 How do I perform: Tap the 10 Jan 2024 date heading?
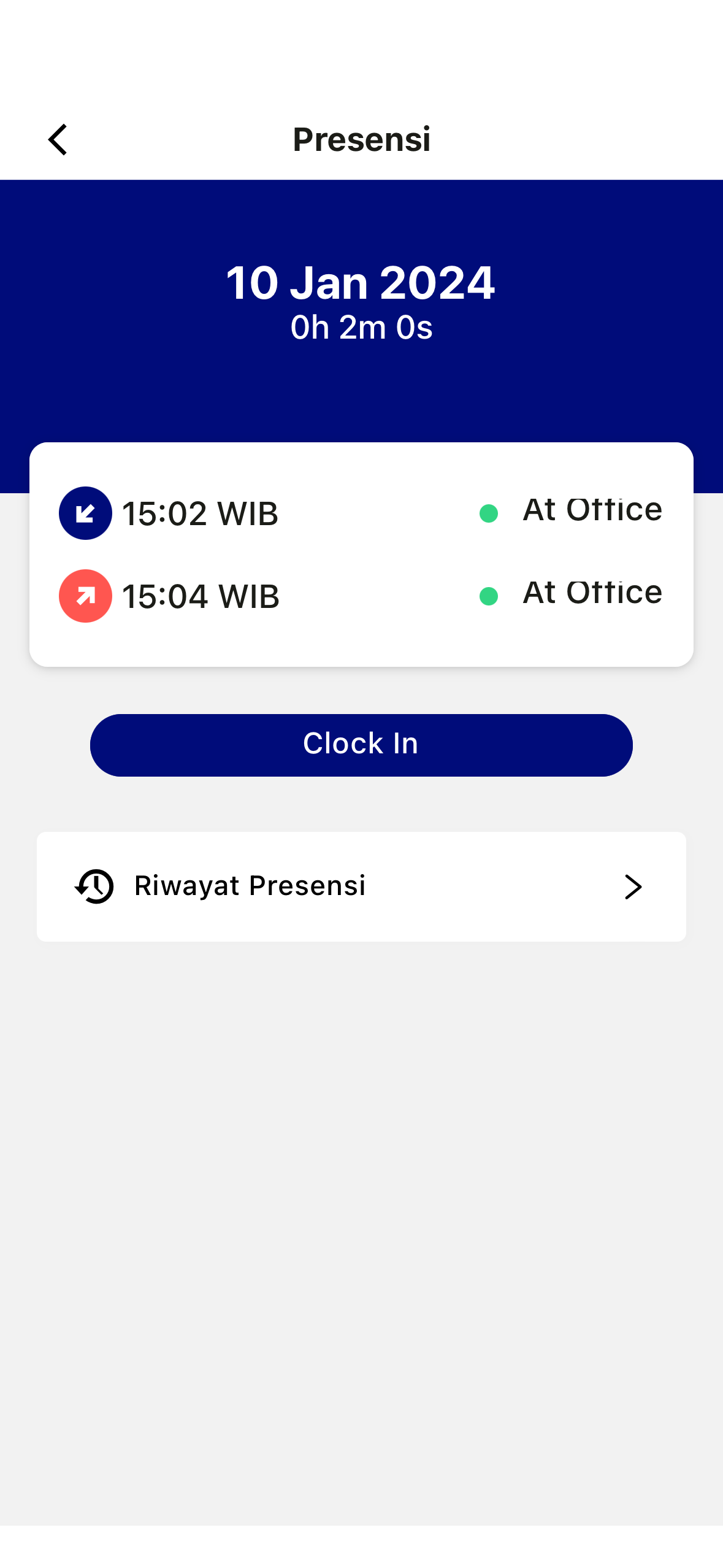click(x=361, y=282)
